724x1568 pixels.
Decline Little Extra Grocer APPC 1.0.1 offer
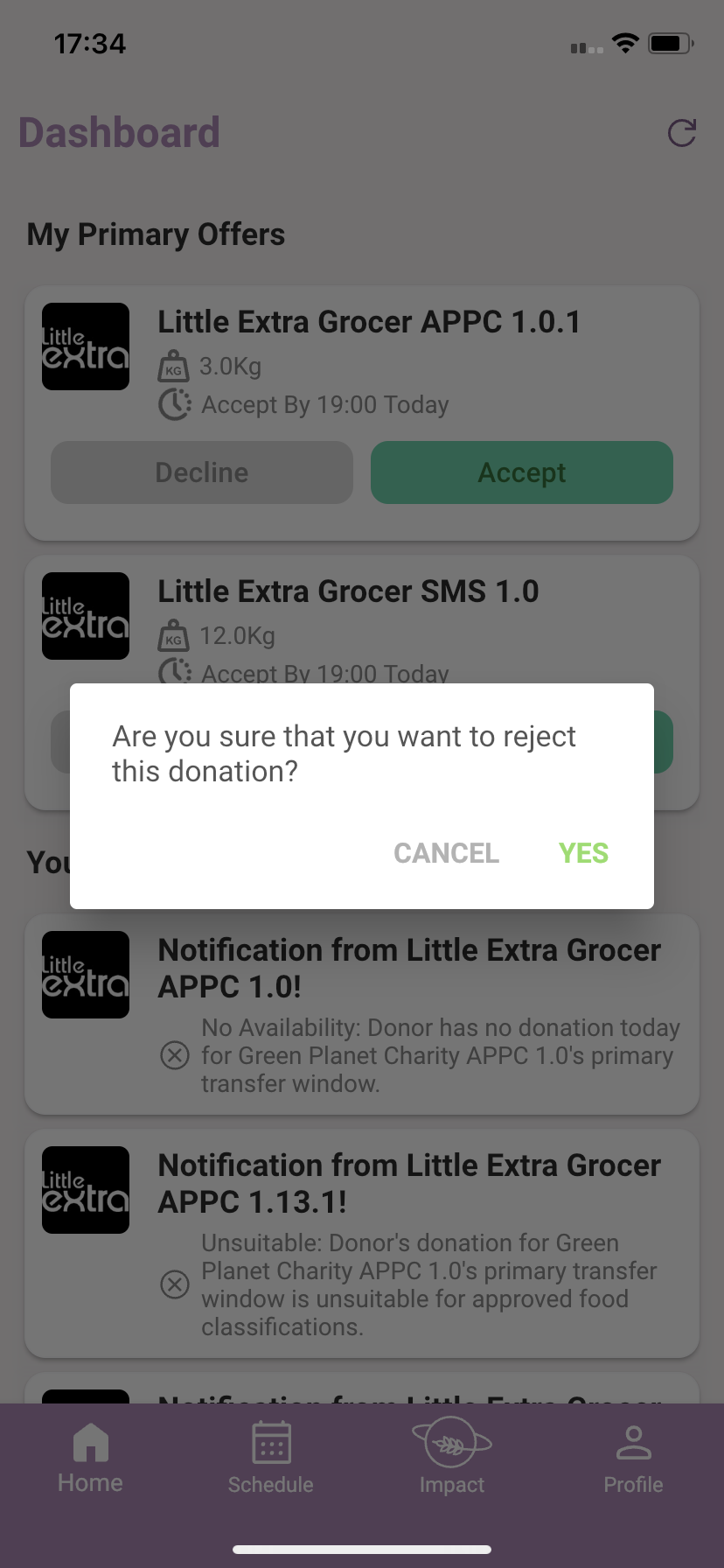(x=202, y=472)
